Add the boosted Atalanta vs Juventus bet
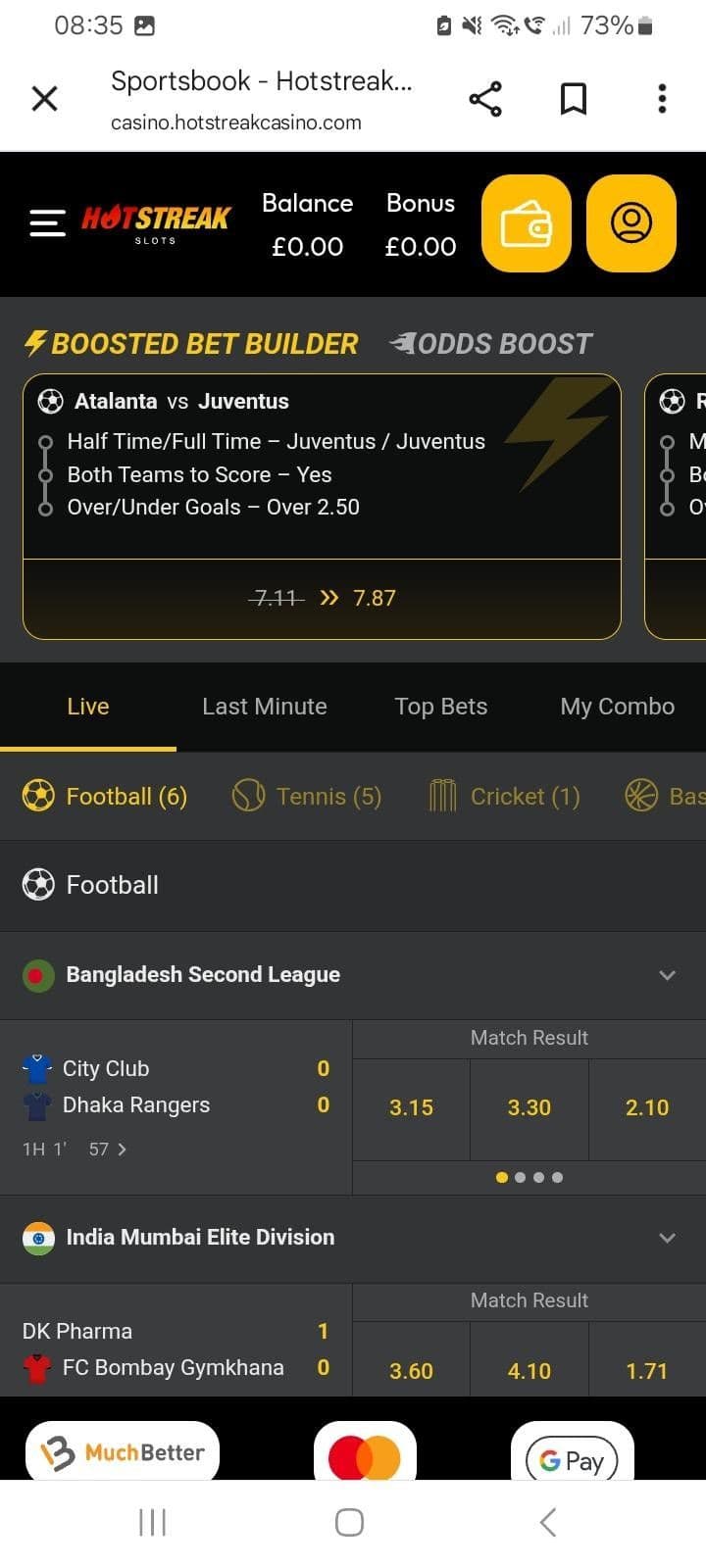The image size is (706, 1568). tap(322, 598)
